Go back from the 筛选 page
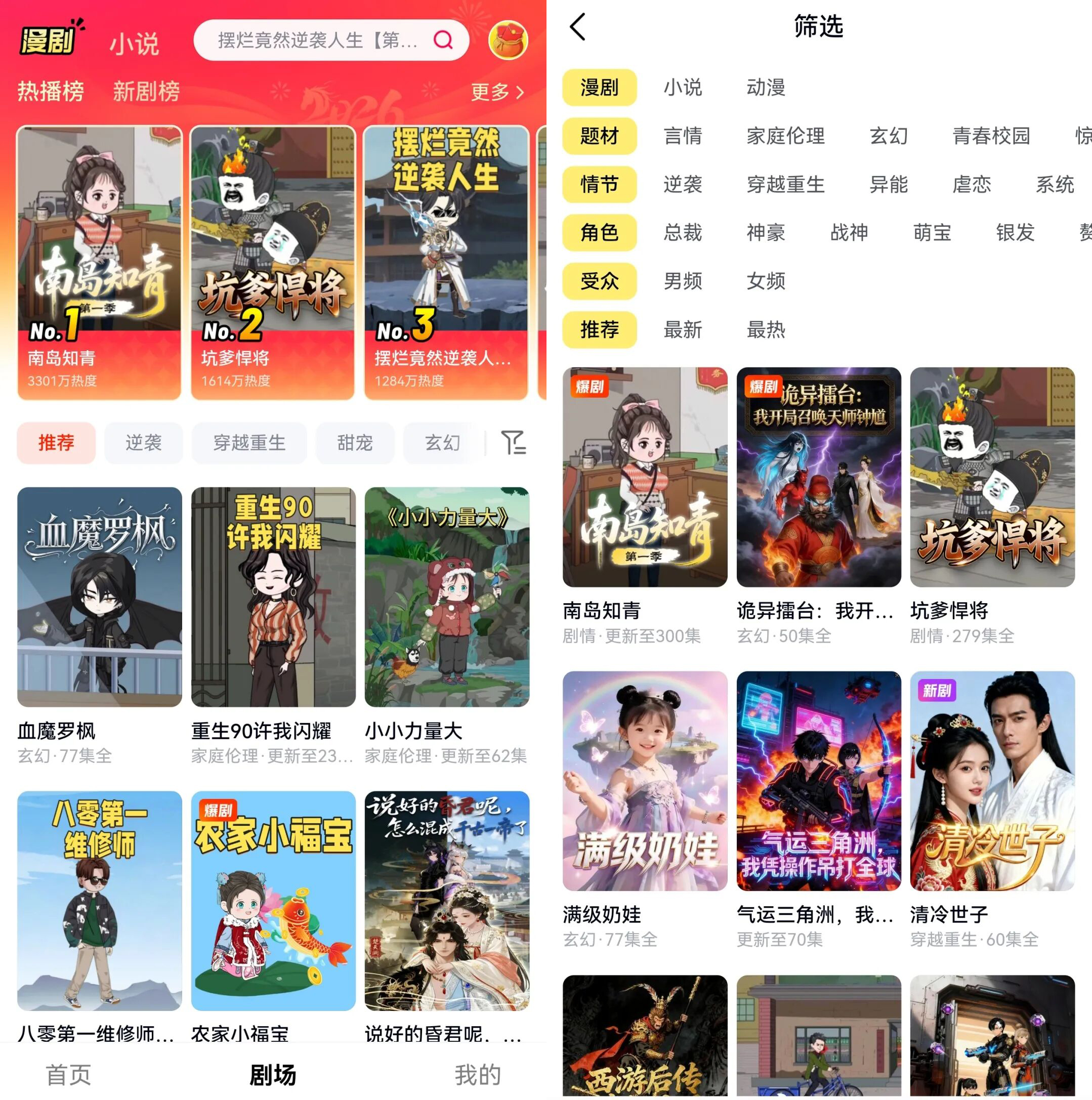Viewport: 1092px width, 1100px height. (x=577, y=27)
